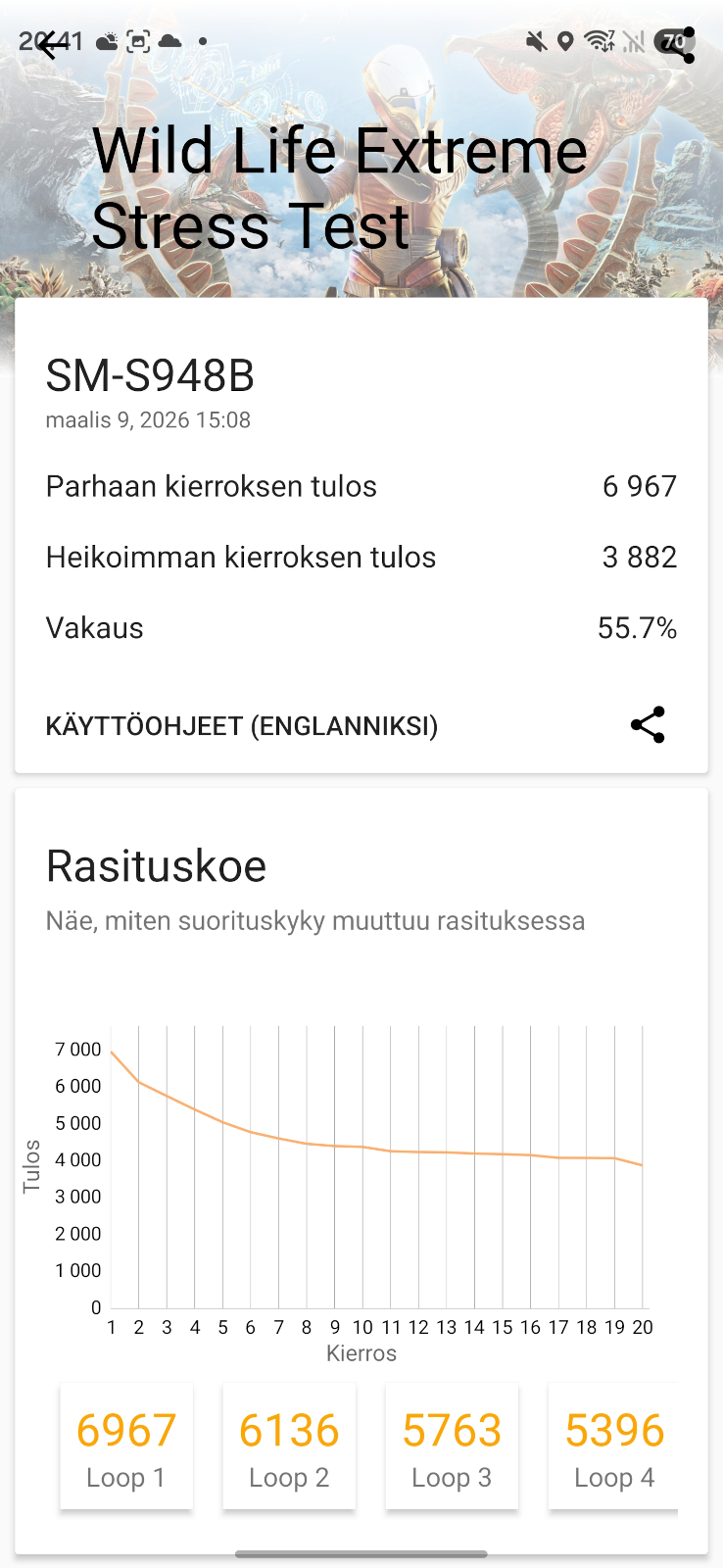
Task: Go back using the top-left arrow
Action: click(49, 44)
